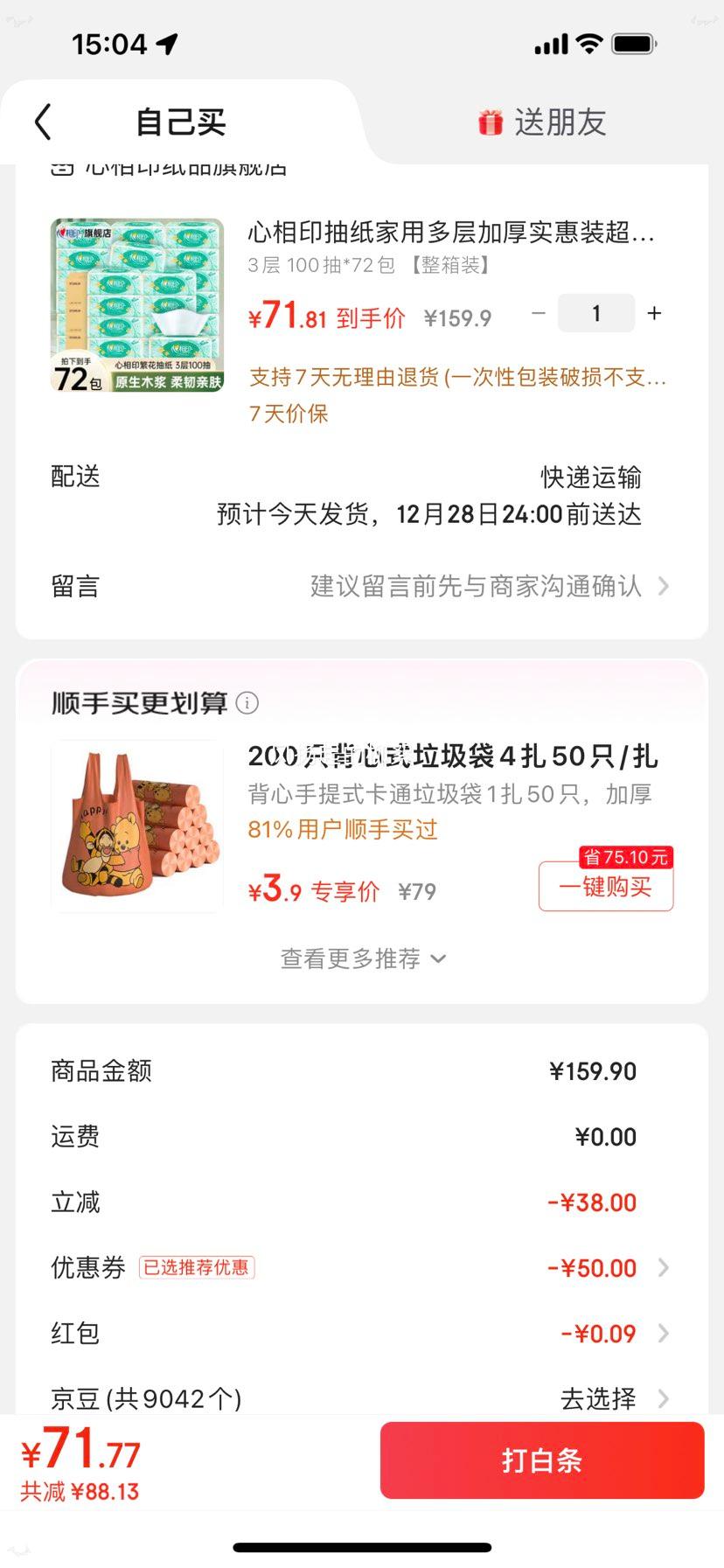The height and width of the screenshot is (1568, 724).
Task: Click the gift icon beside 送朋友
Action: point(491,122)
